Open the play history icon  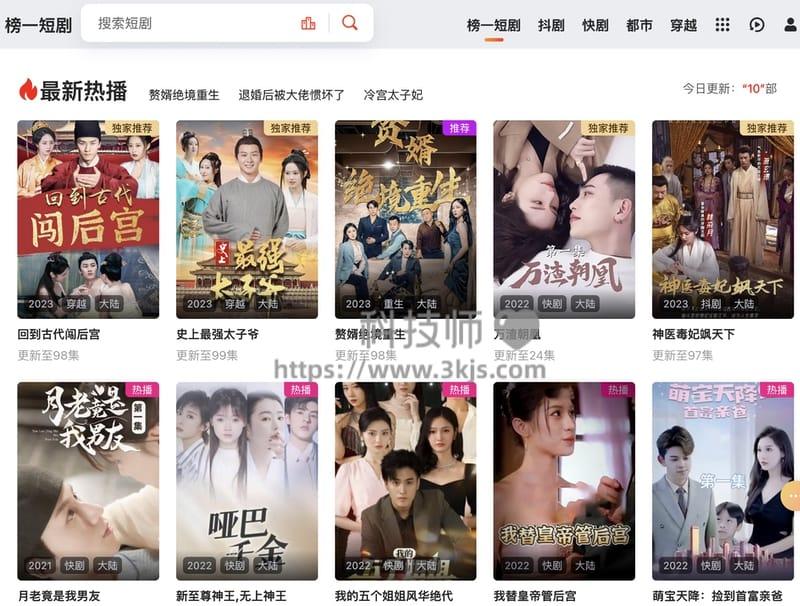coord(757,25)
